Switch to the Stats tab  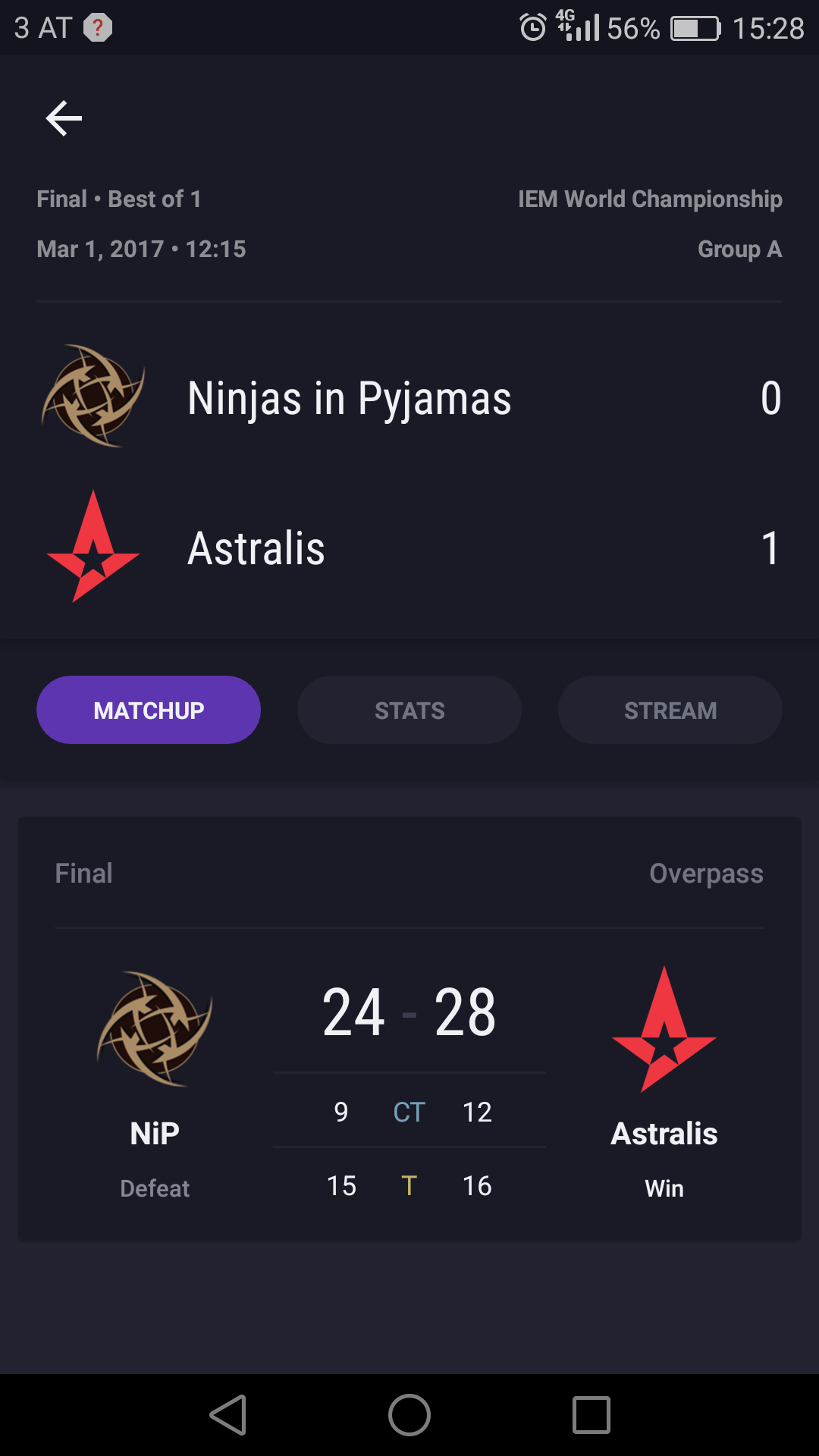[x=409, y=710]
